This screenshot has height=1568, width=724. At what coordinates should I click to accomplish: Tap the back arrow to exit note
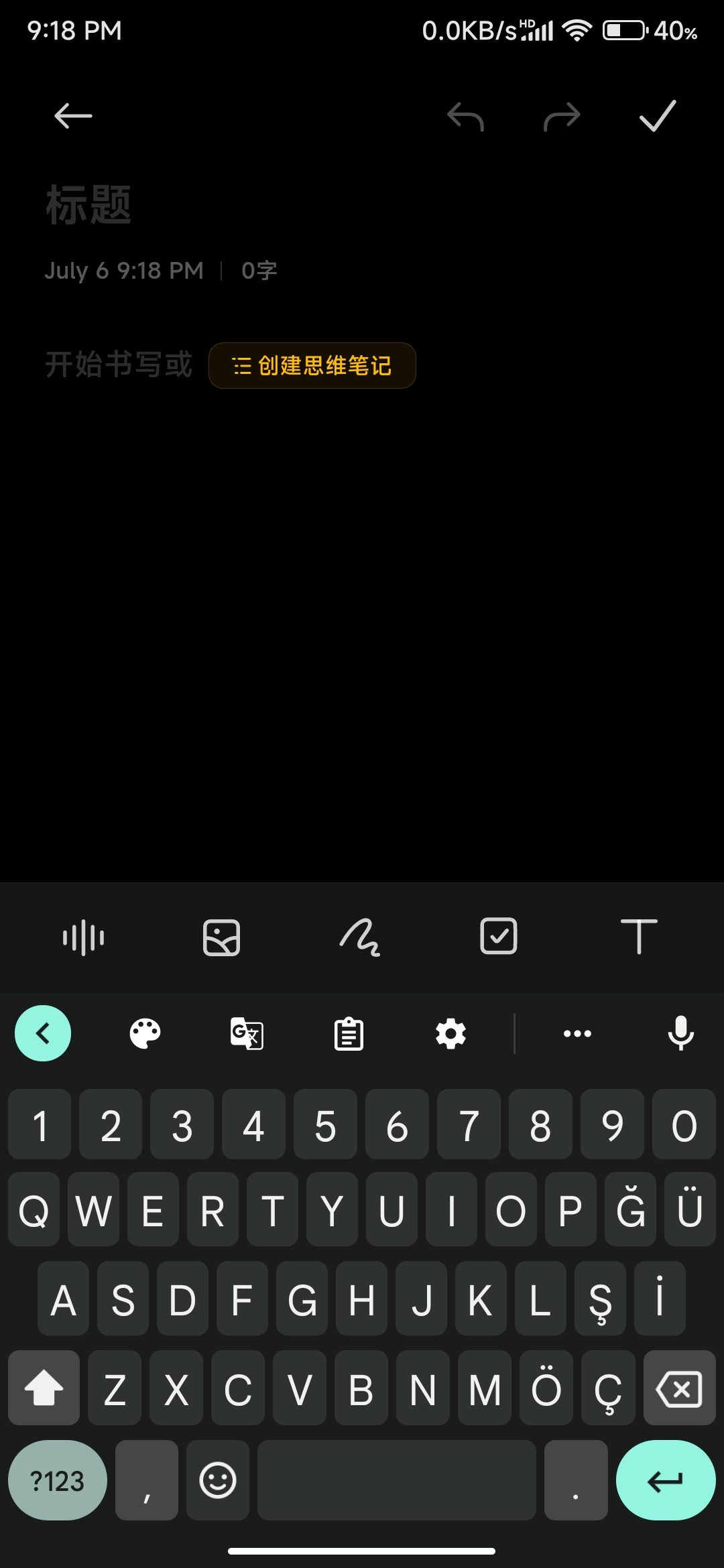(72, 116)
